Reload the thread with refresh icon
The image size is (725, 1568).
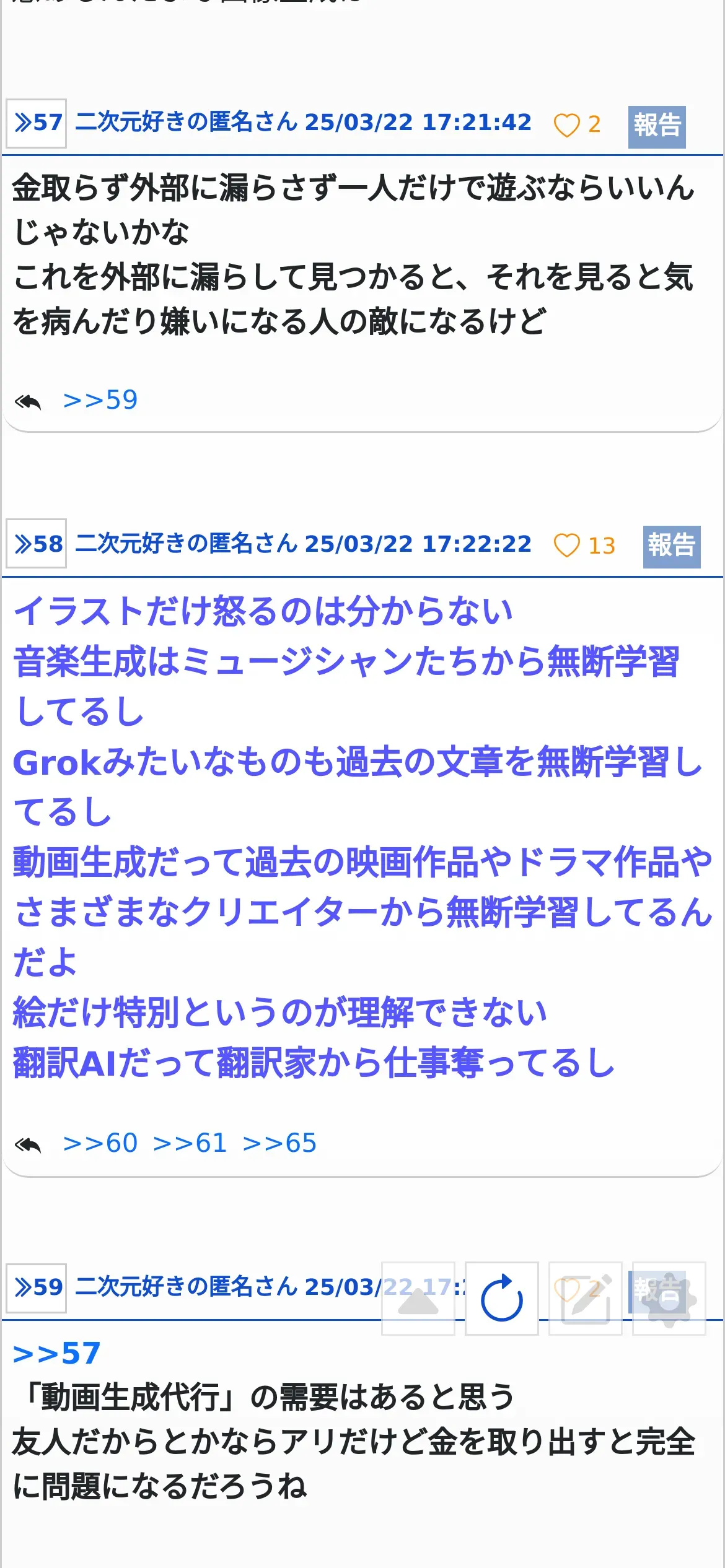click(x=502, y=1299)
